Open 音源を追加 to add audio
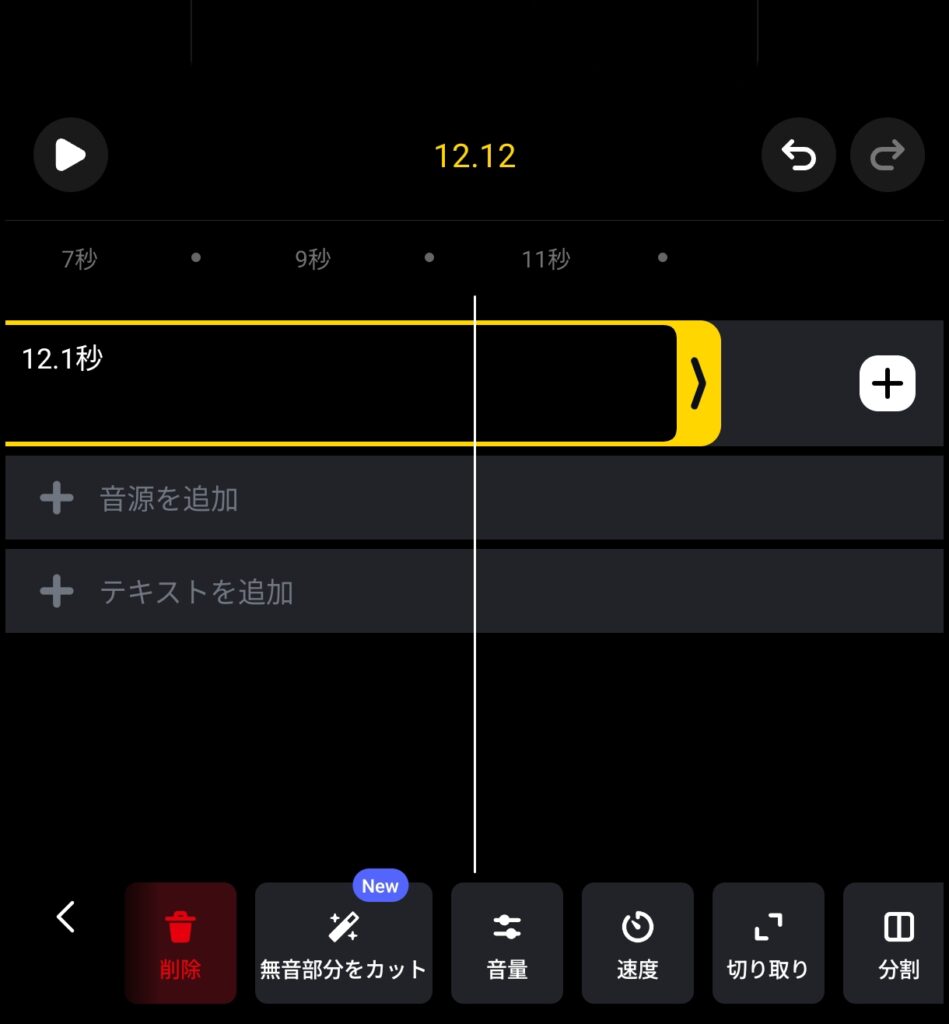The width and height of the screenshot is (949, 1024). tap(168, 498)
